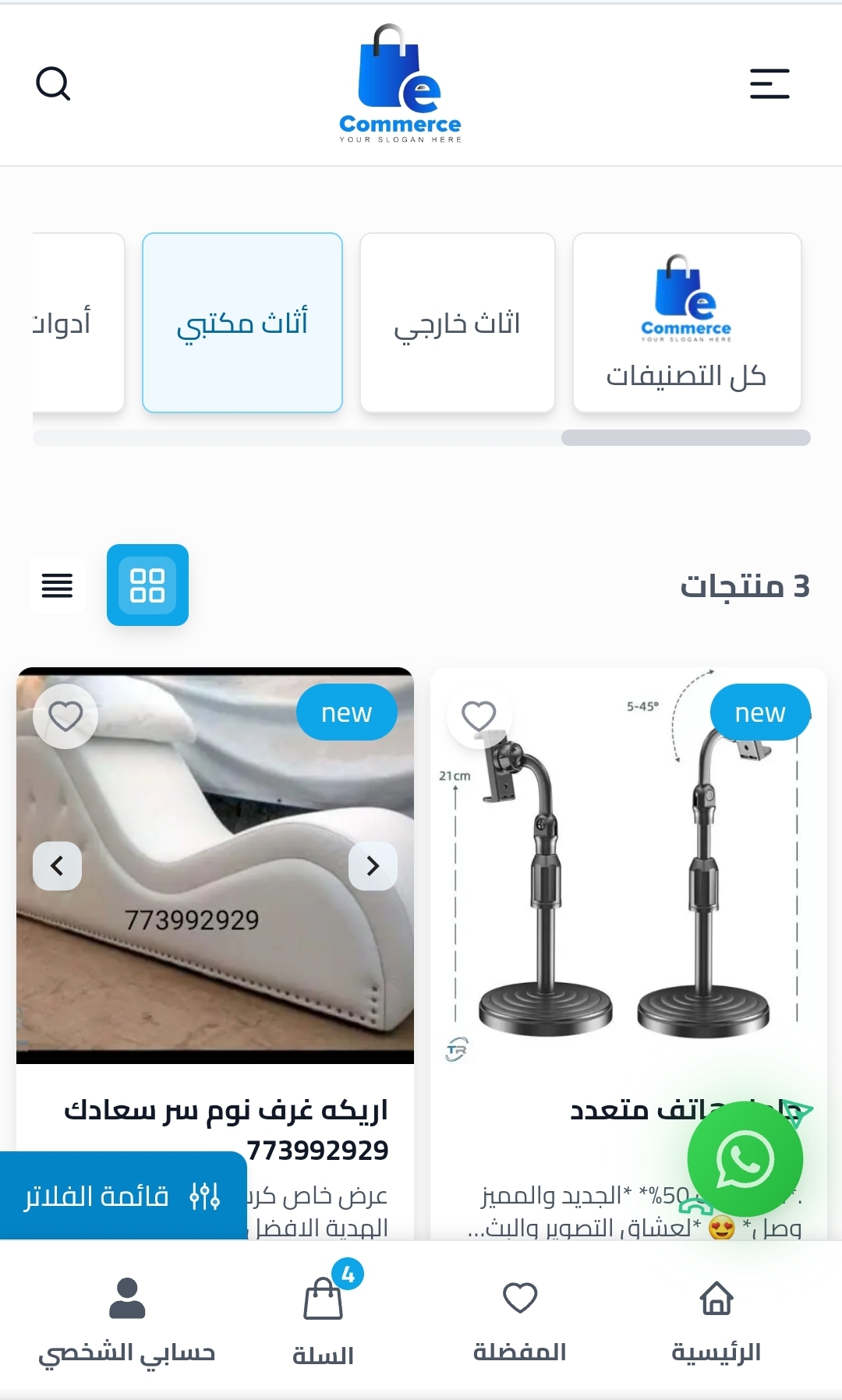This screenshot has width=842, height=1400.
Task: Open the search icon in the header
Action: click(53, 83)
